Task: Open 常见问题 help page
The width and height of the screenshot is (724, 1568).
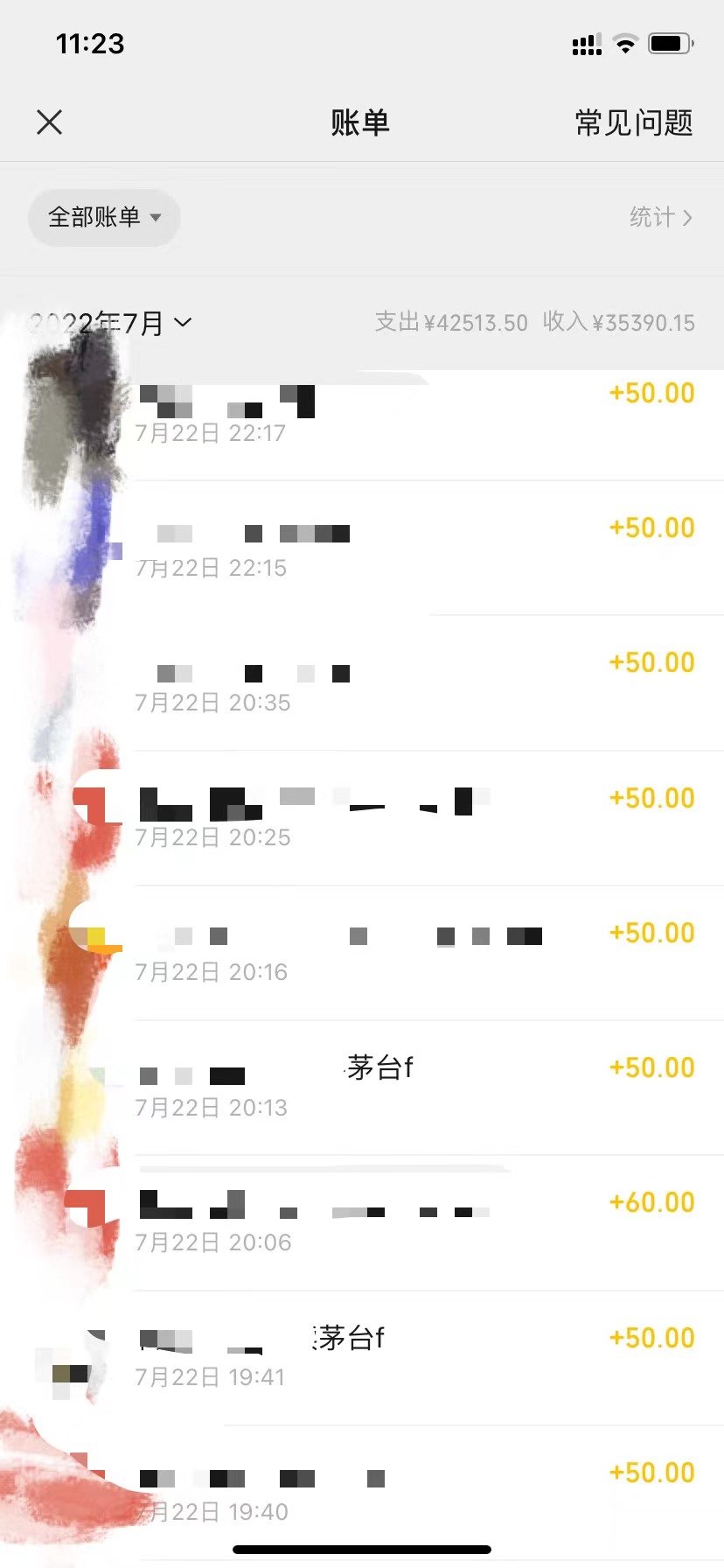Action: [x=634, y=123]
